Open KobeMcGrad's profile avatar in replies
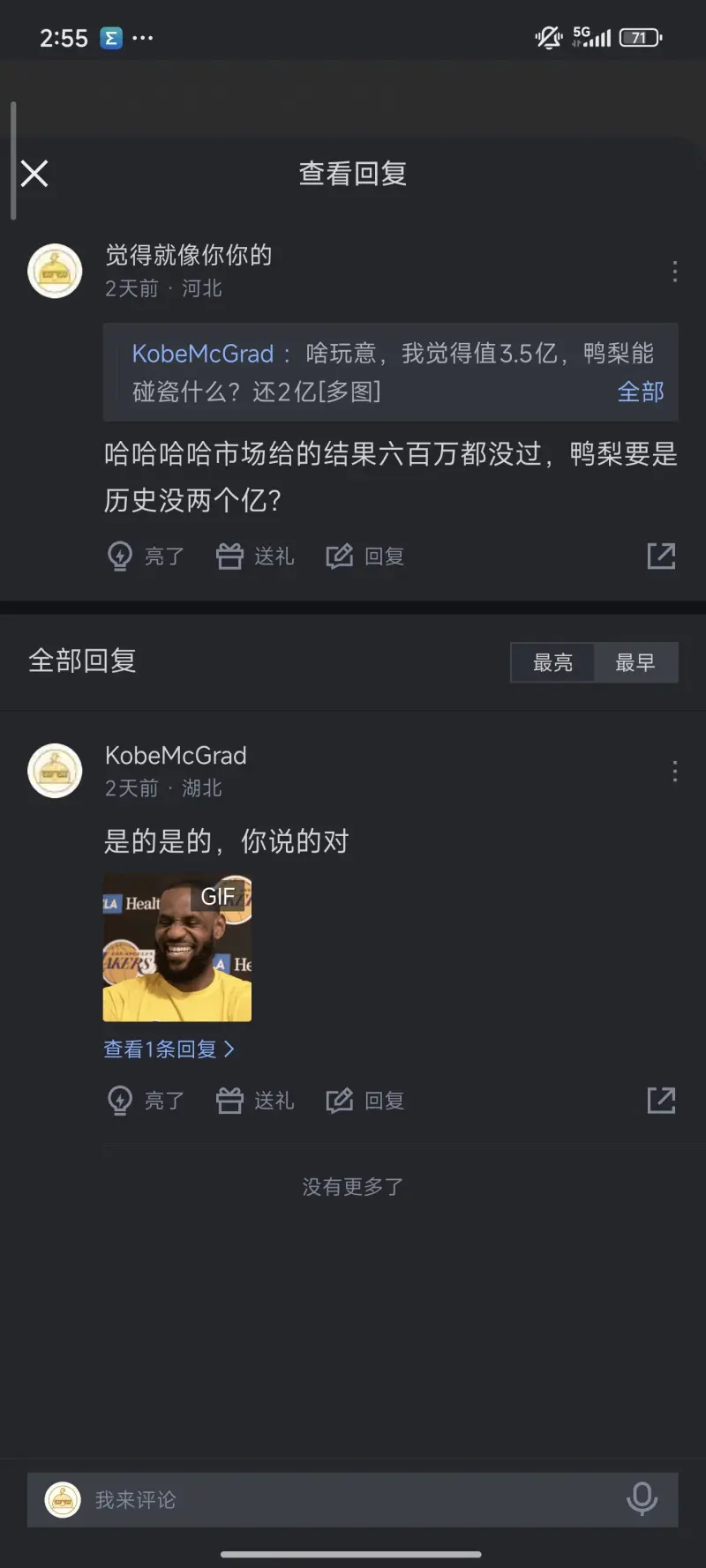Screen dimensions: 706x1568 pyautogui.click(x=55, y=770)
